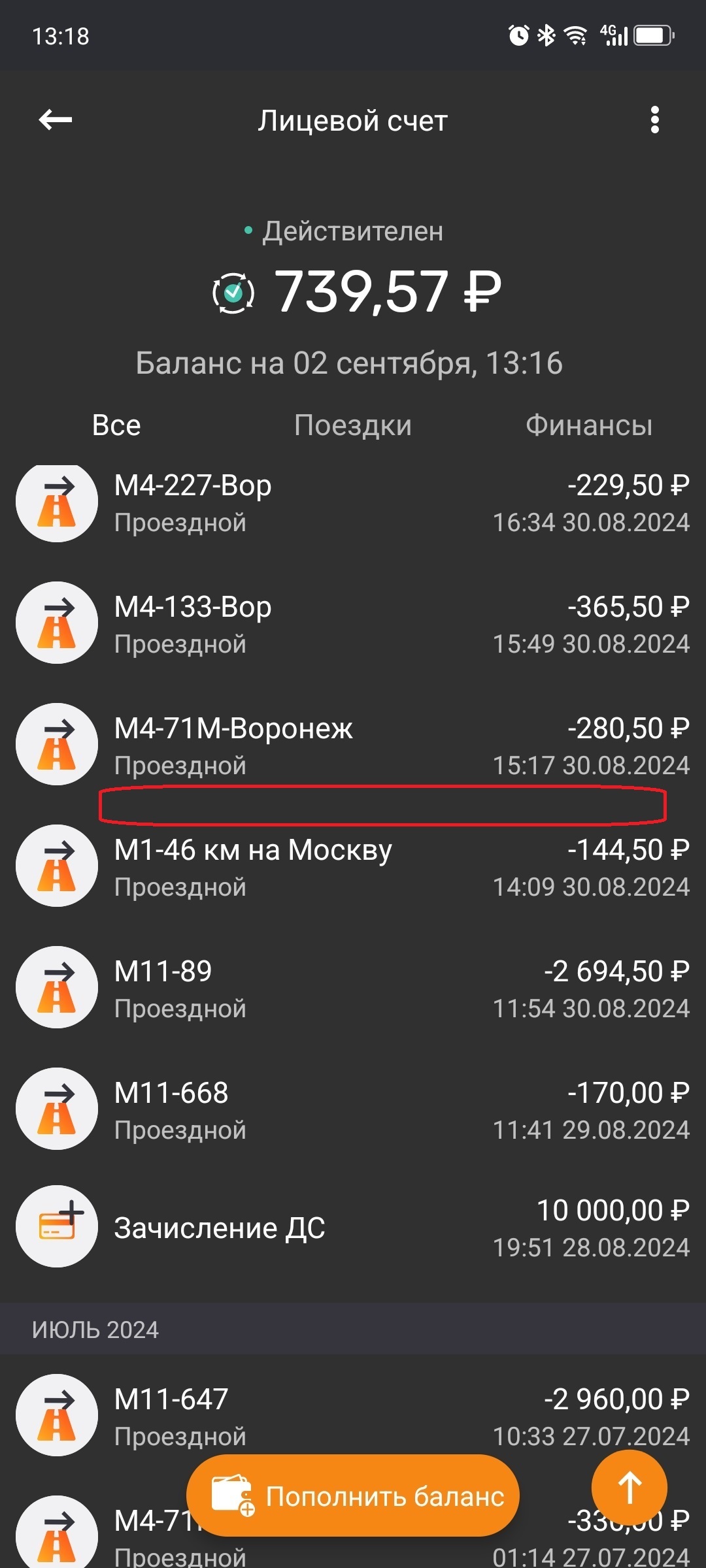Jump to top with the arrow button
Screen dimensions: 706x1568
629,1488
